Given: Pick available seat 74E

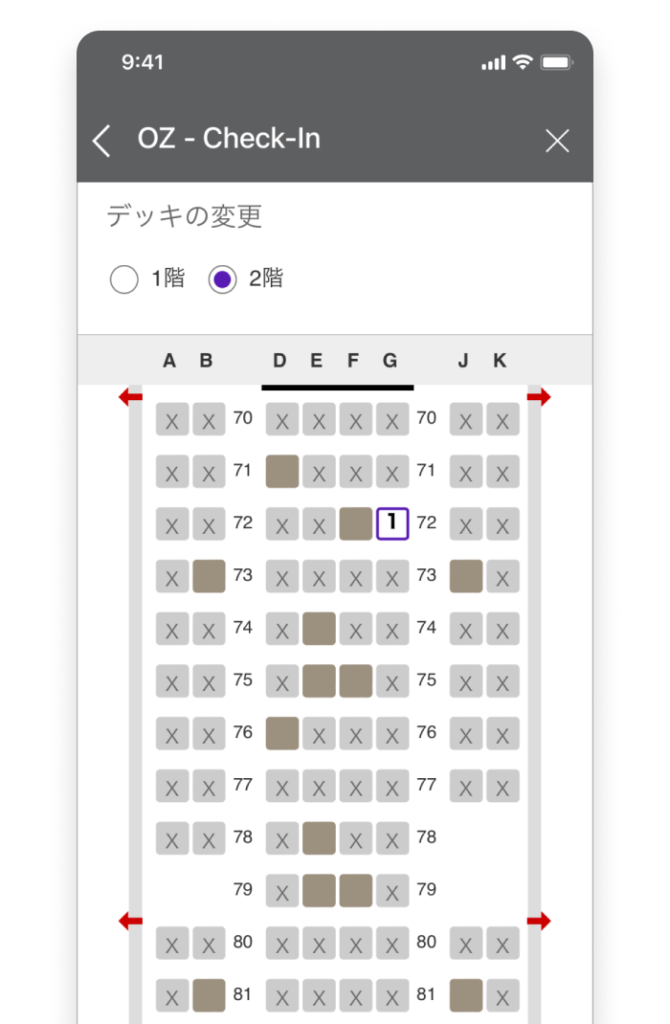Looking at the screenshot, I should coord(319,629).
